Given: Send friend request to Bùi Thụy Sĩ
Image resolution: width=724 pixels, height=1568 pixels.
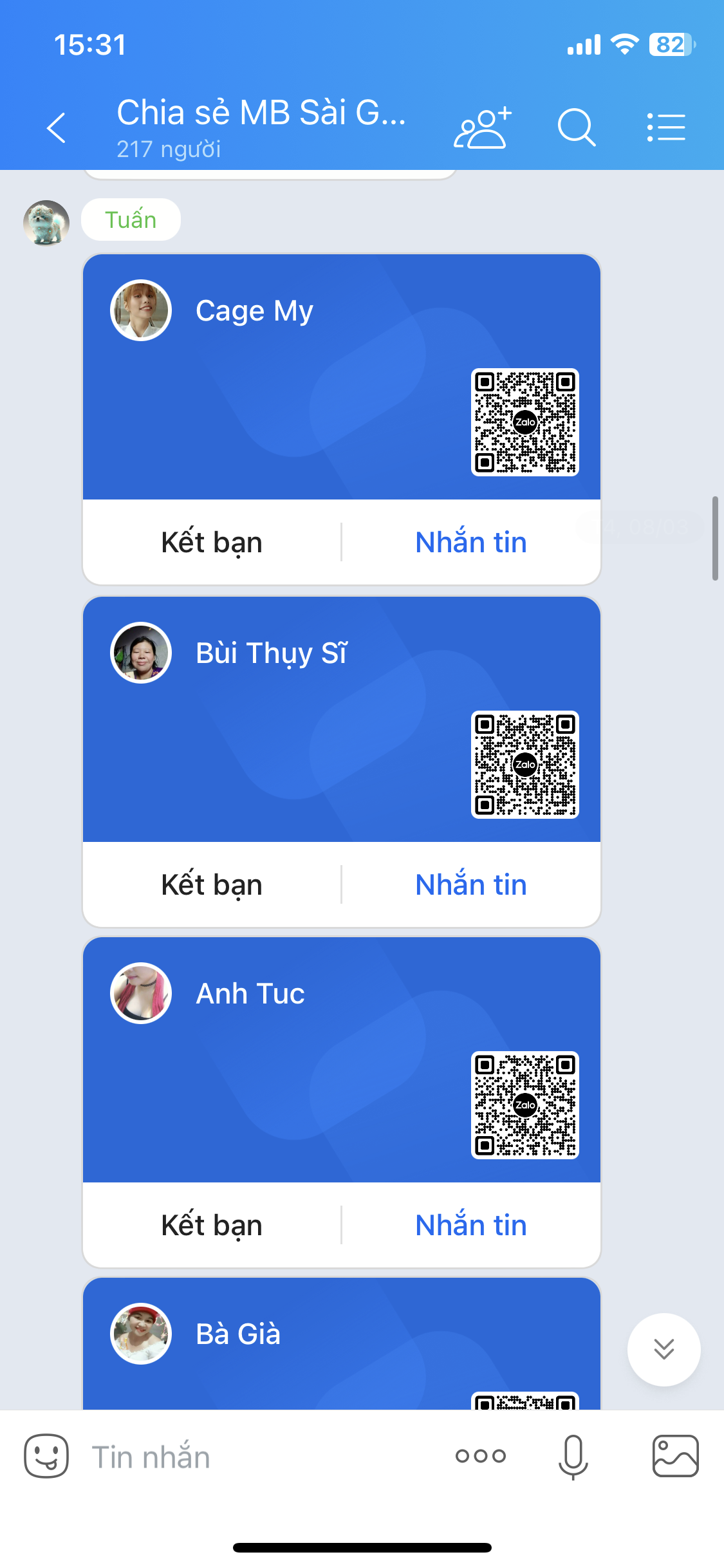Looking at the screenshot, I should click(x=212, y=885).
